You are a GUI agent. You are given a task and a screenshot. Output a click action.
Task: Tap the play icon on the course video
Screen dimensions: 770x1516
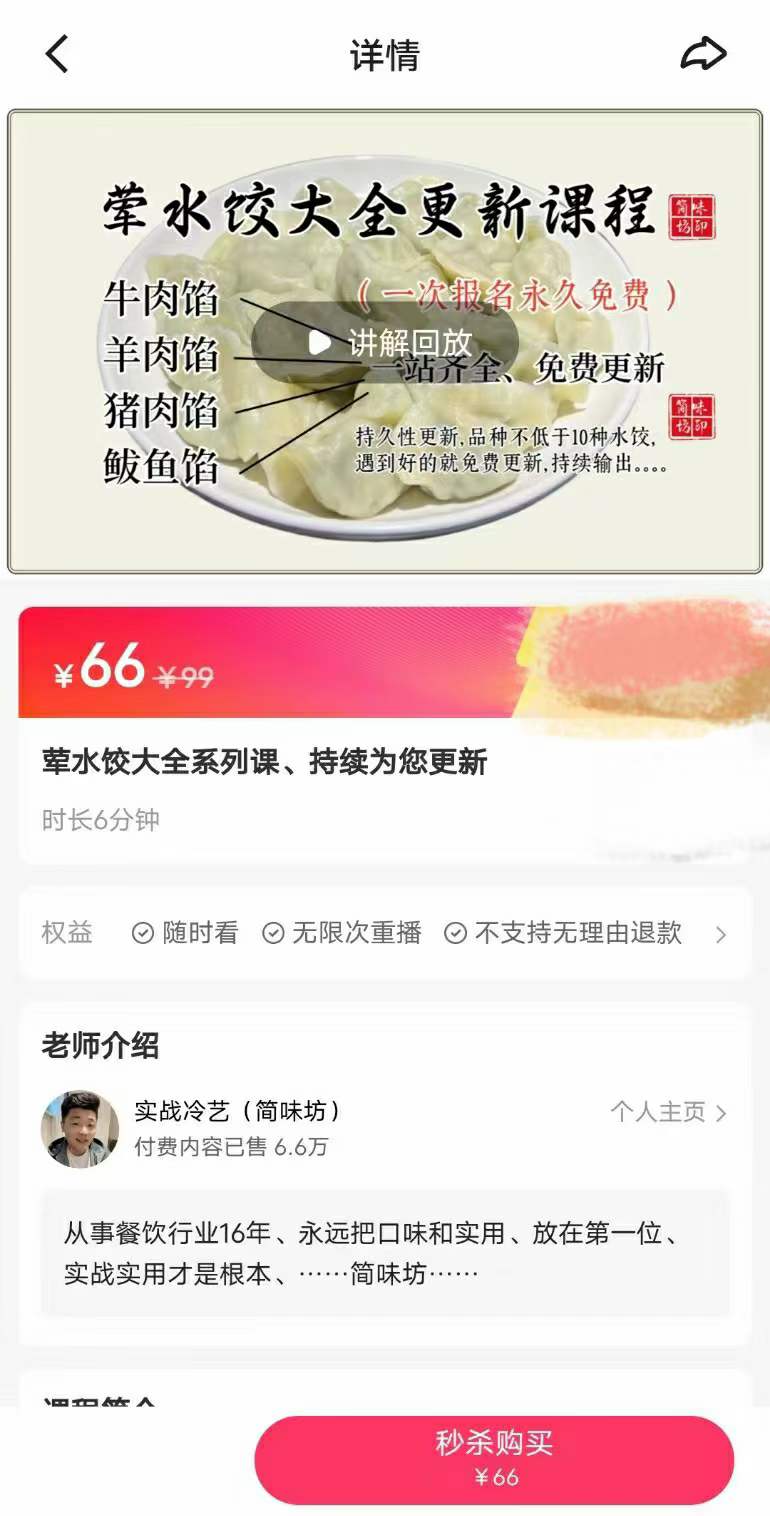(320, 341)
